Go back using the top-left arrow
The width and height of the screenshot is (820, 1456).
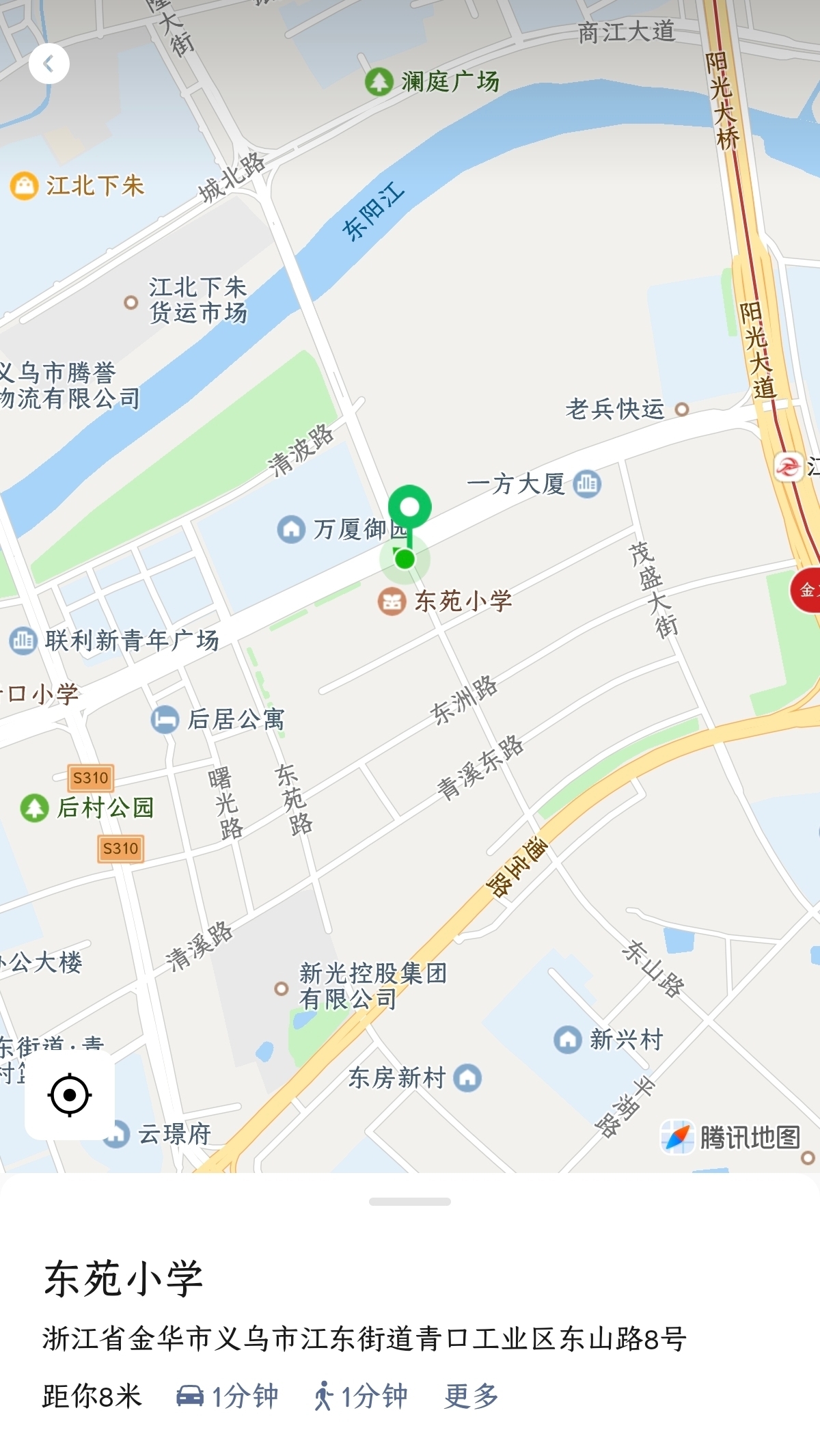coord(49,64)
